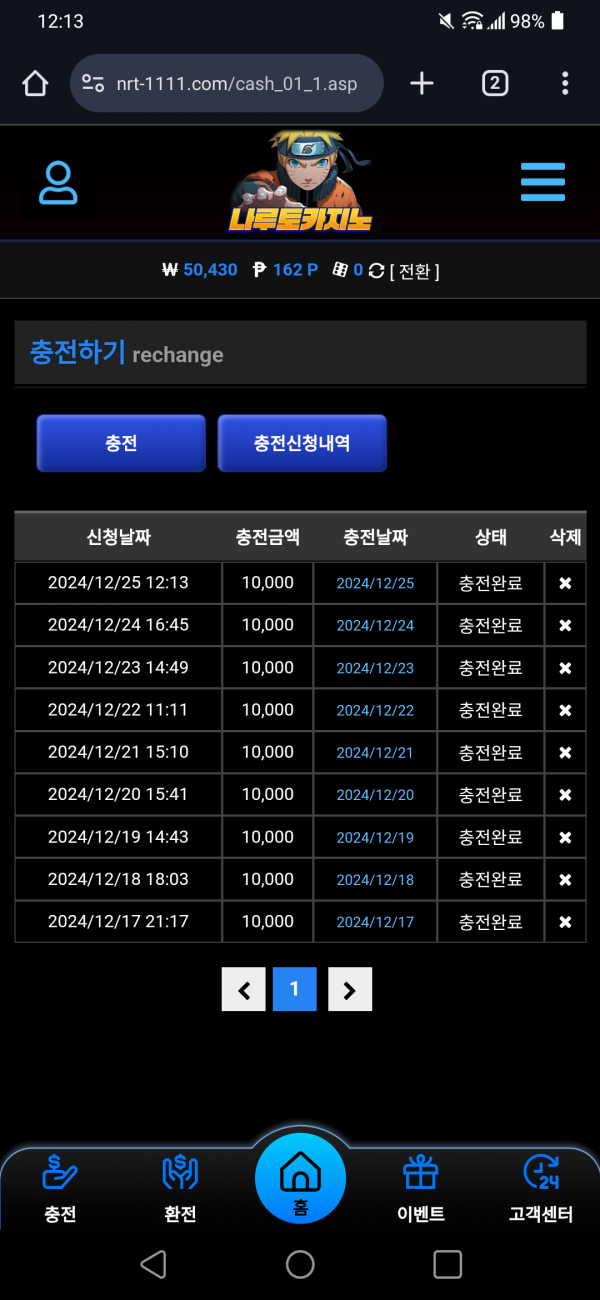Delete the 2024/12/24 16:45 record
This screenshot has height=1300, width=600.
point(565,625)
